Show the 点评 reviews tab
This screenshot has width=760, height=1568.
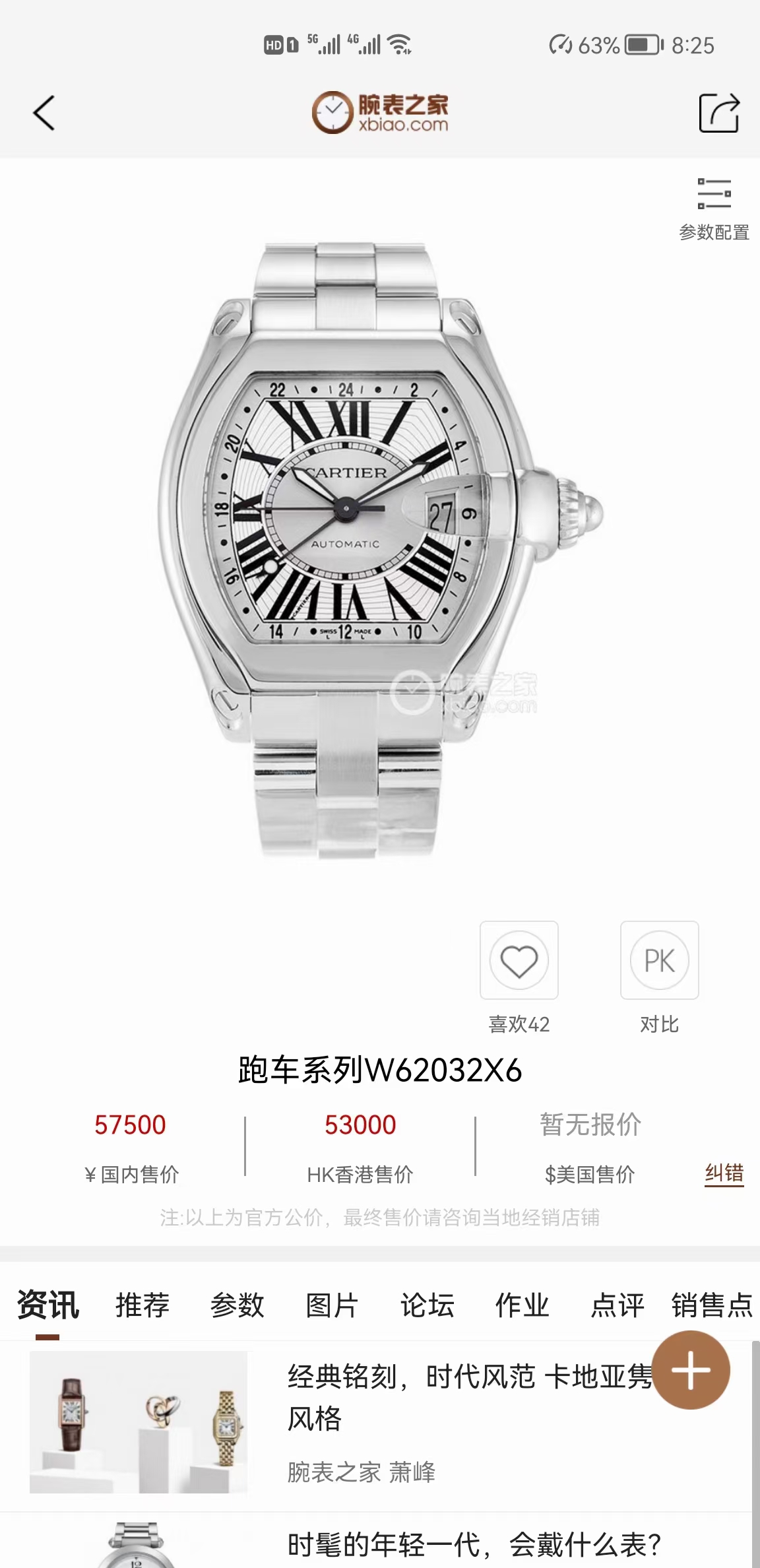click(x=617, y=1305)
